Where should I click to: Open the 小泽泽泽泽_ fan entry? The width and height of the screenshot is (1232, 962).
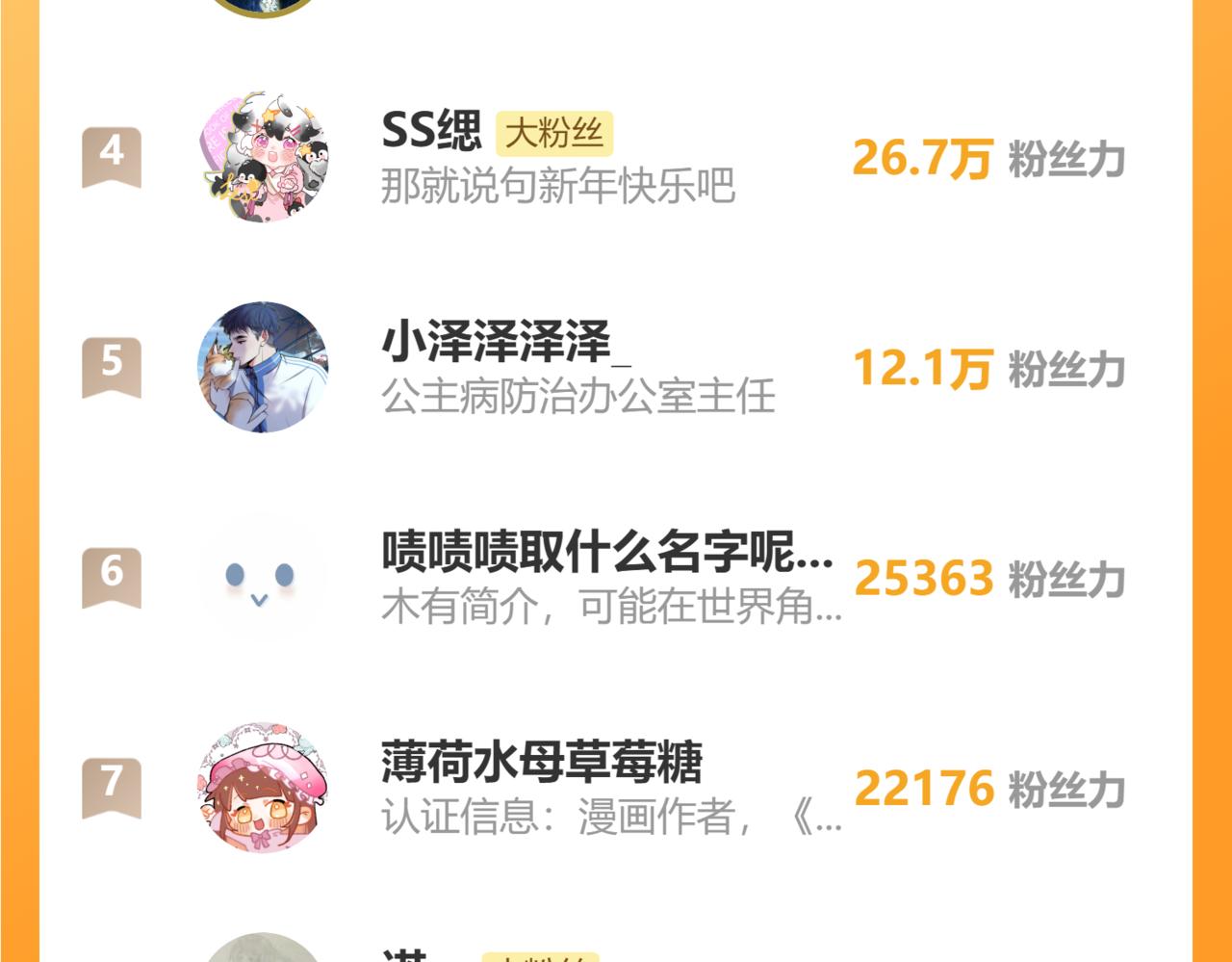point(616,368)
